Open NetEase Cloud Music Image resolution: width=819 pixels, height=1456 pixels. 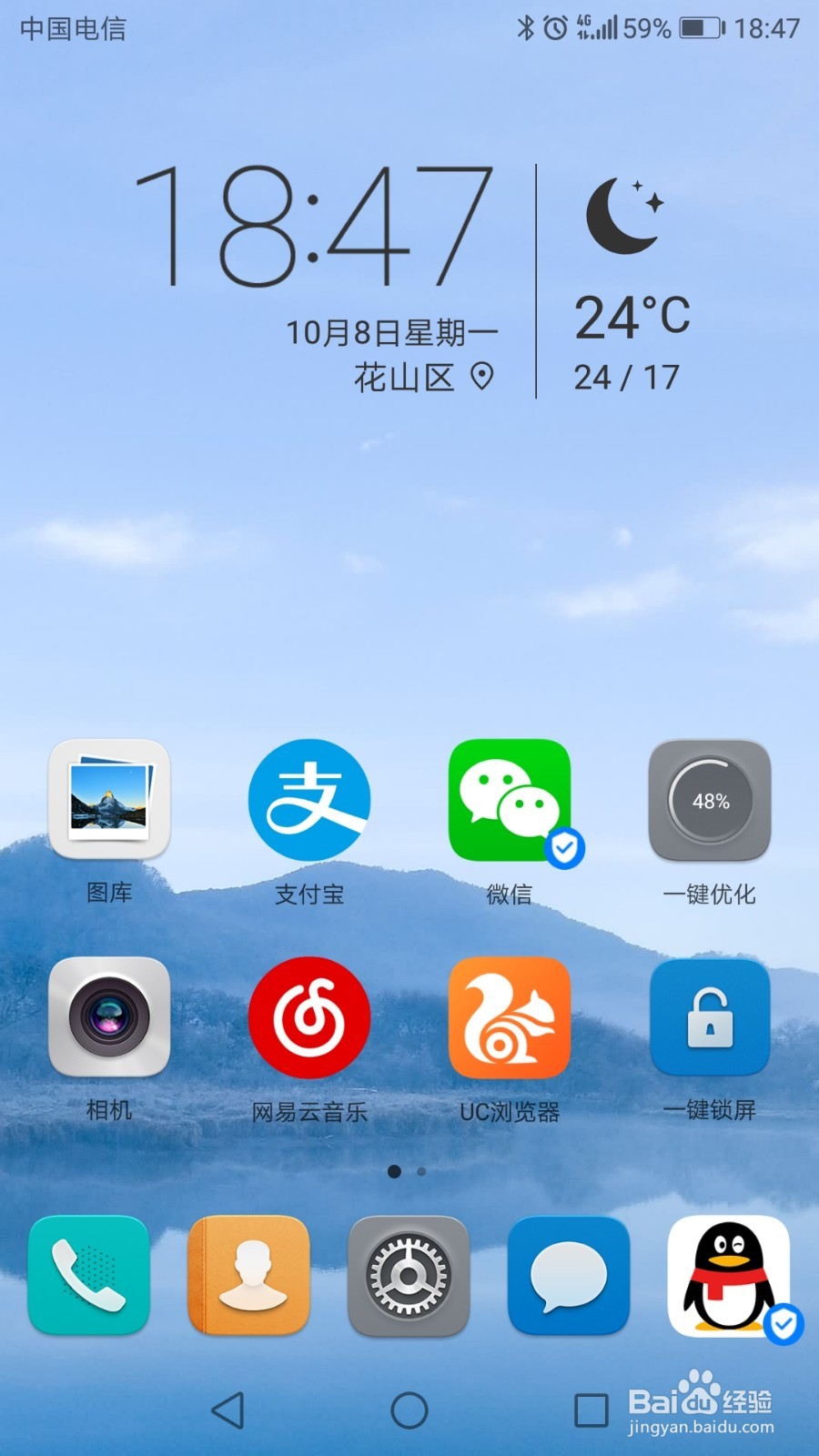click(308, 1017)
